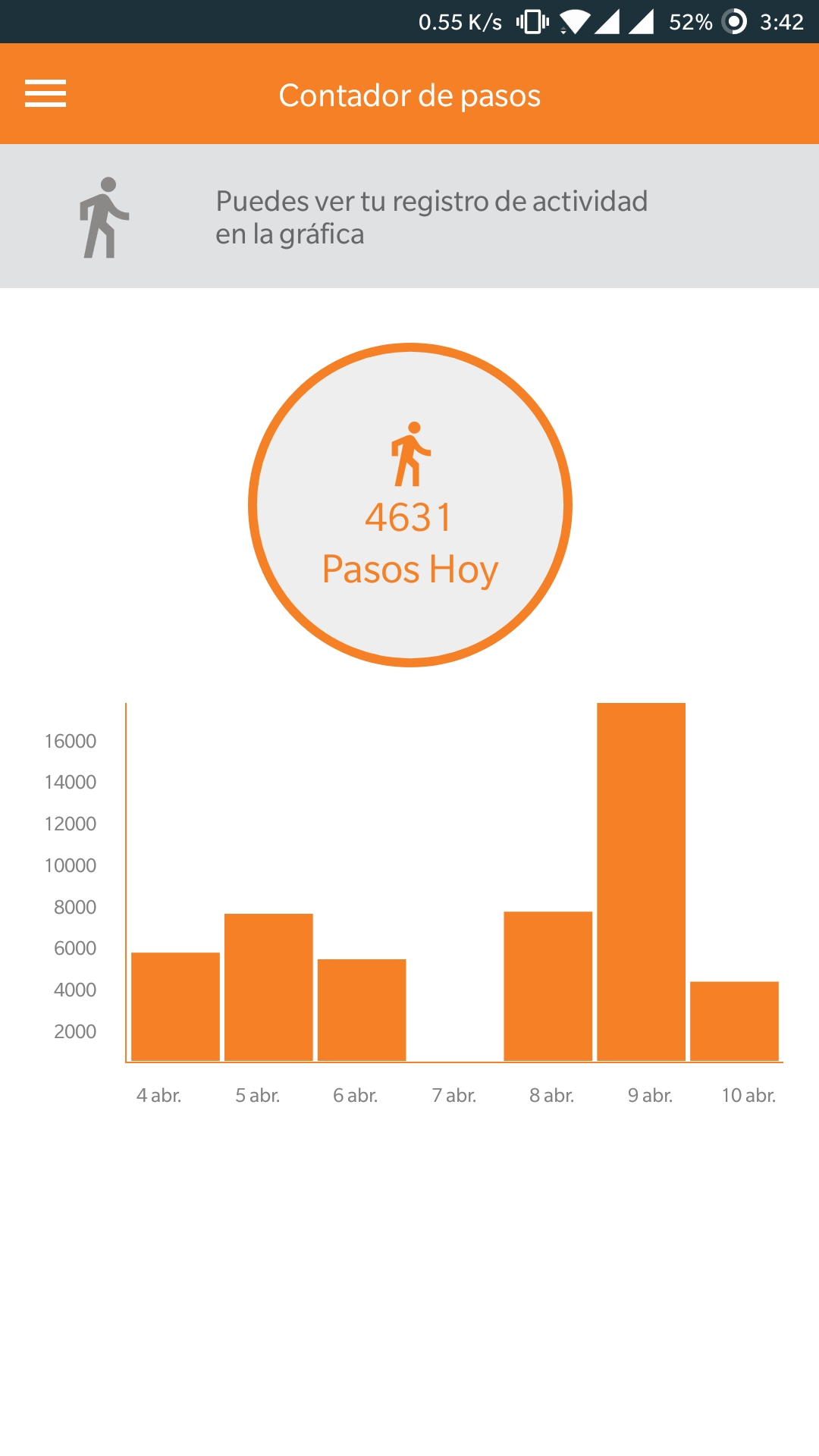Image resolution: width=819 pixels, height=1456 pixels.
Task: Open the hamburger navigation menu
Action: [x=45, y=94]
